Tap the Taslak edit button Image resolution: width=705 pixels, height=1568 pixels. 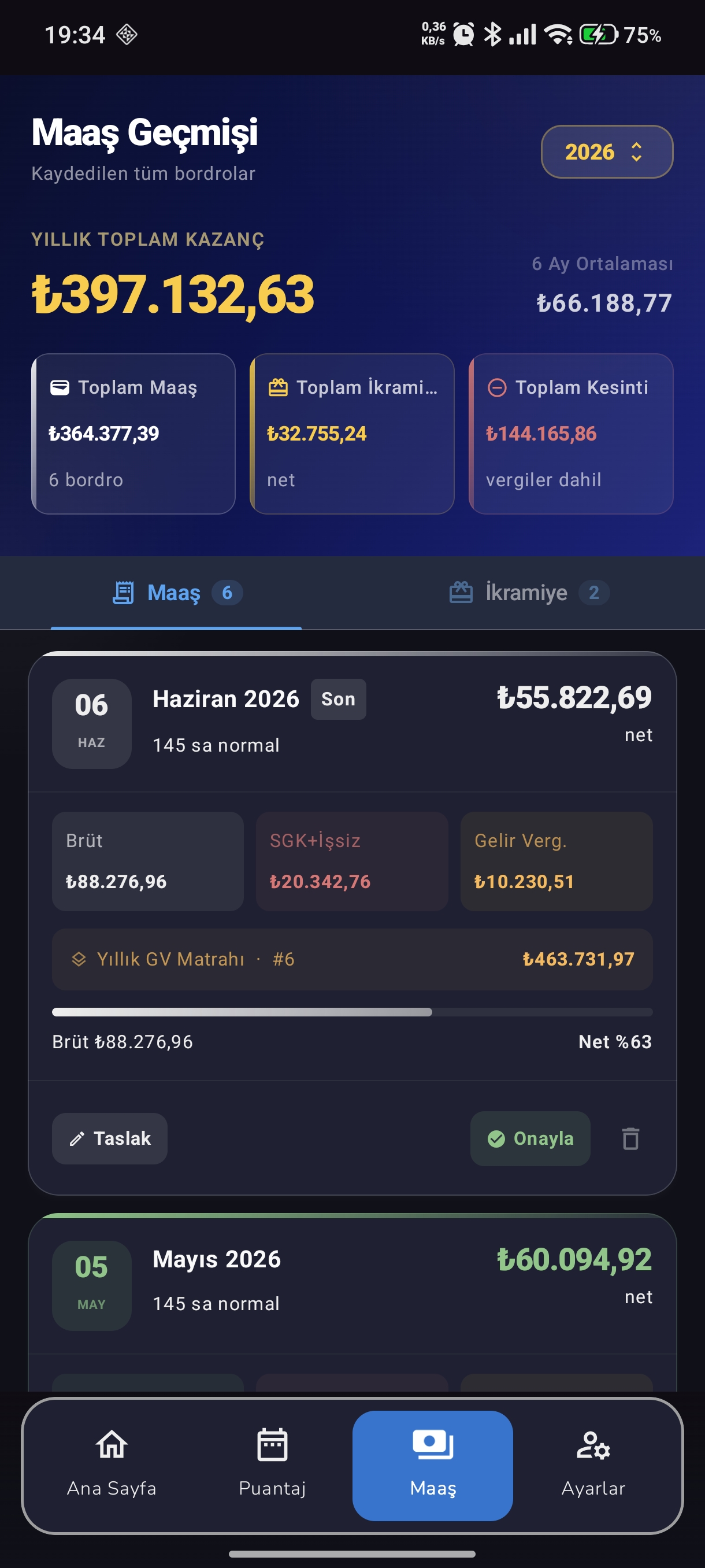pyautogui.click(x=109, y=1138)
